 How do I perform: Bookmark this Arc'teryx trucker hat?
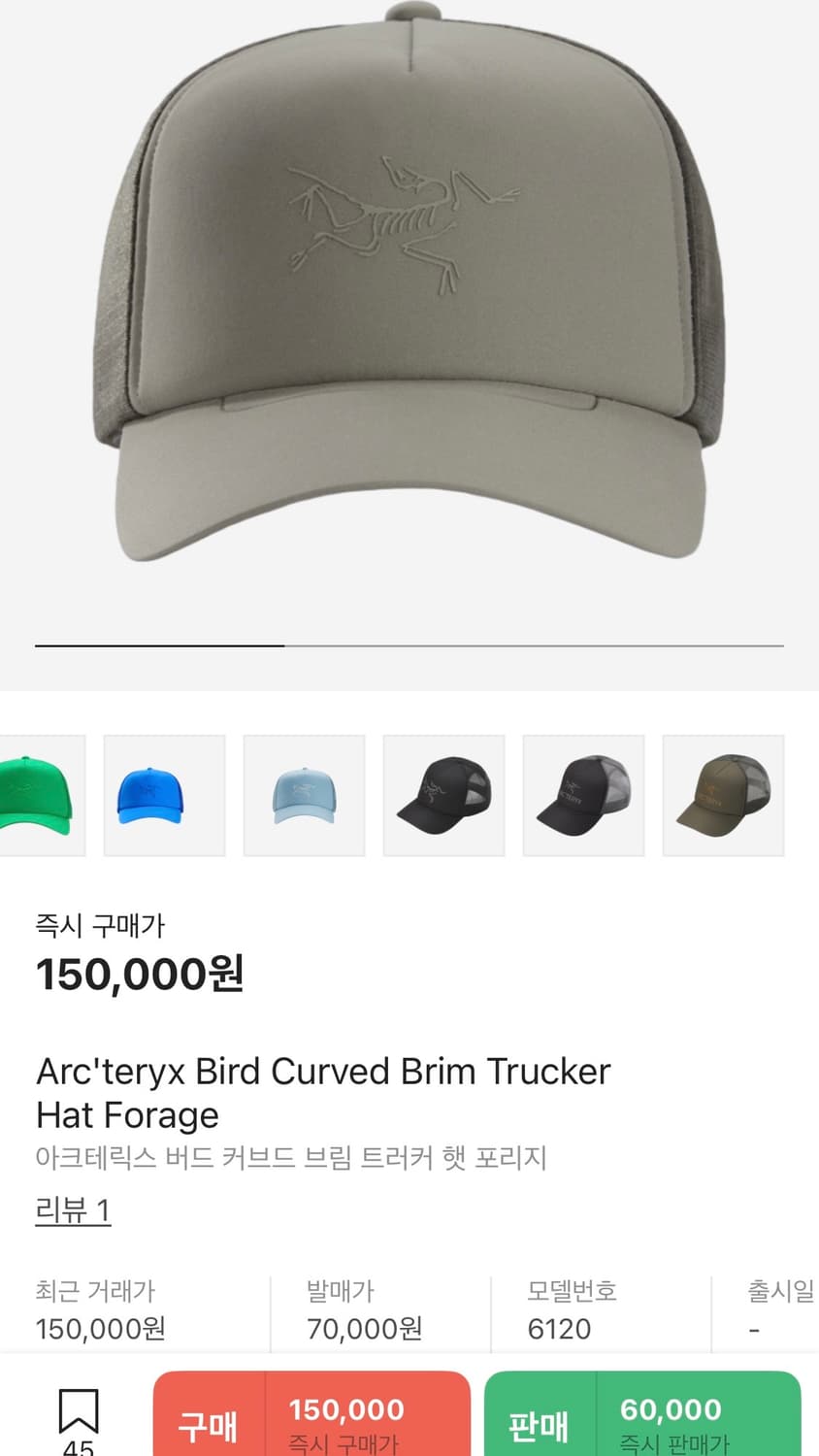point(79,1415)
